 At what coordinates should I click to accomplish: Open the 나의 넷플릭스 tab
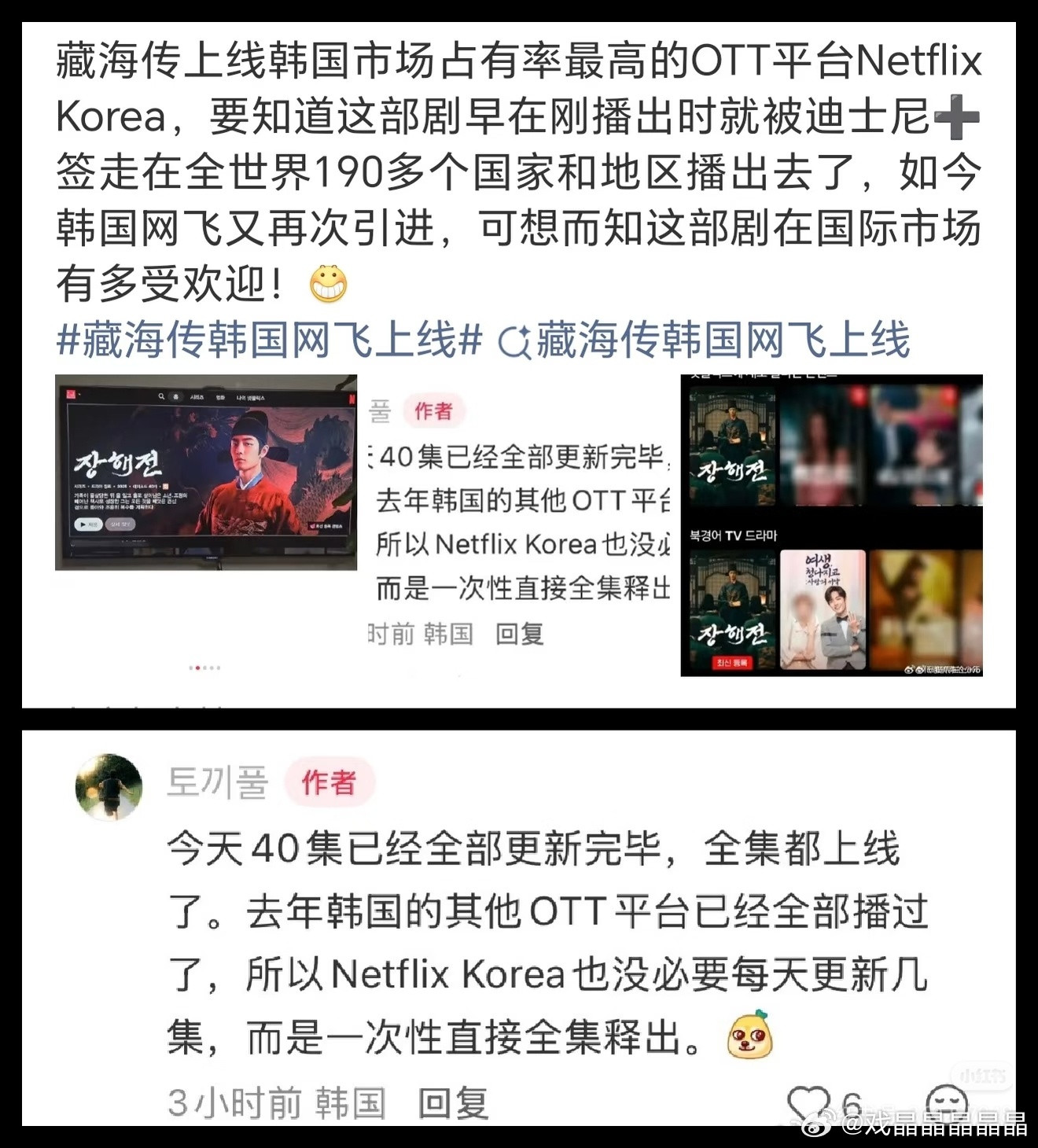[251, 396]
